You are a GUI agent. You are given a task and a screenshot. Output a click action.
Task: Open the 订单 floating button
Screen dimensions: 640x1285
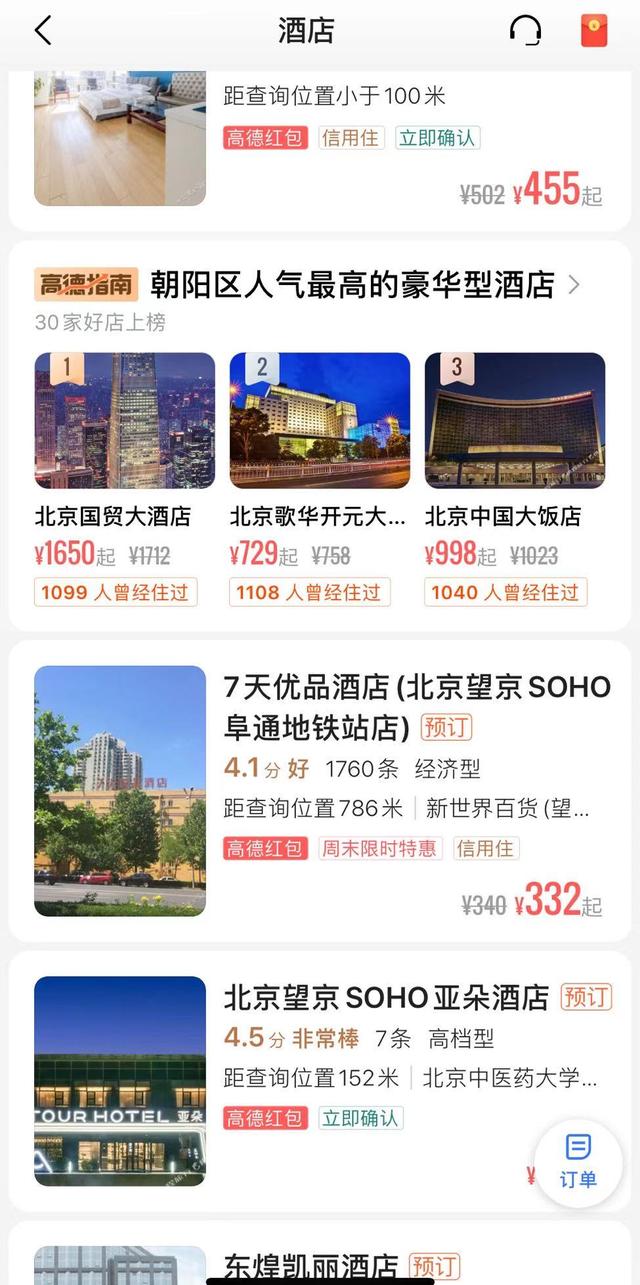tap(578, 1160)
